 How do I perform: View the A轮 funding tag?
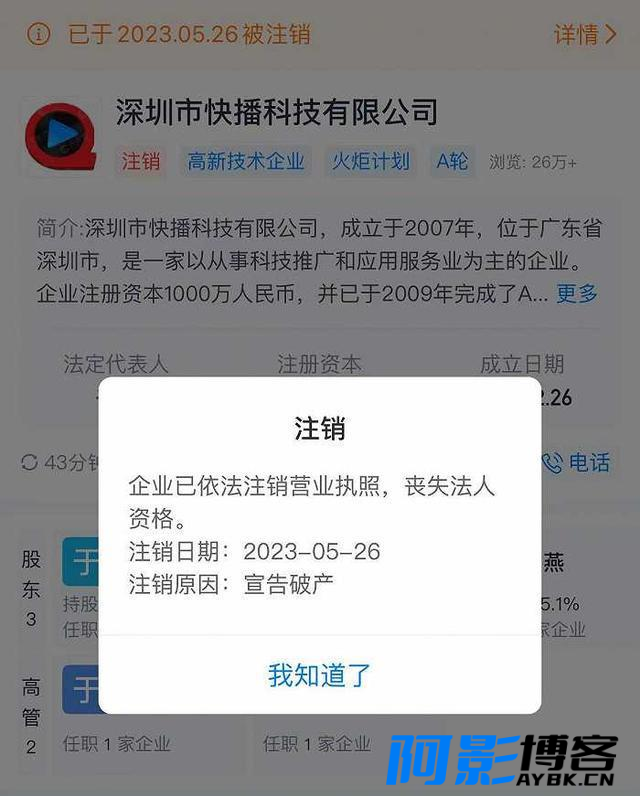click(x=452, y=161)
